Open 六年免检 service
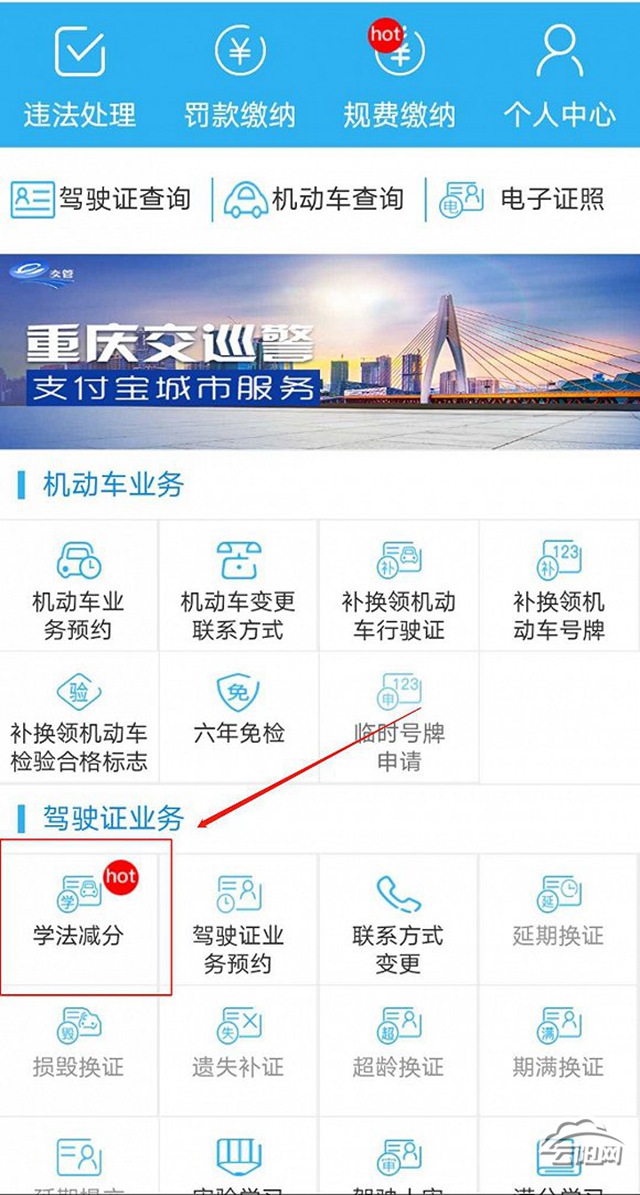 click(238, 717)
